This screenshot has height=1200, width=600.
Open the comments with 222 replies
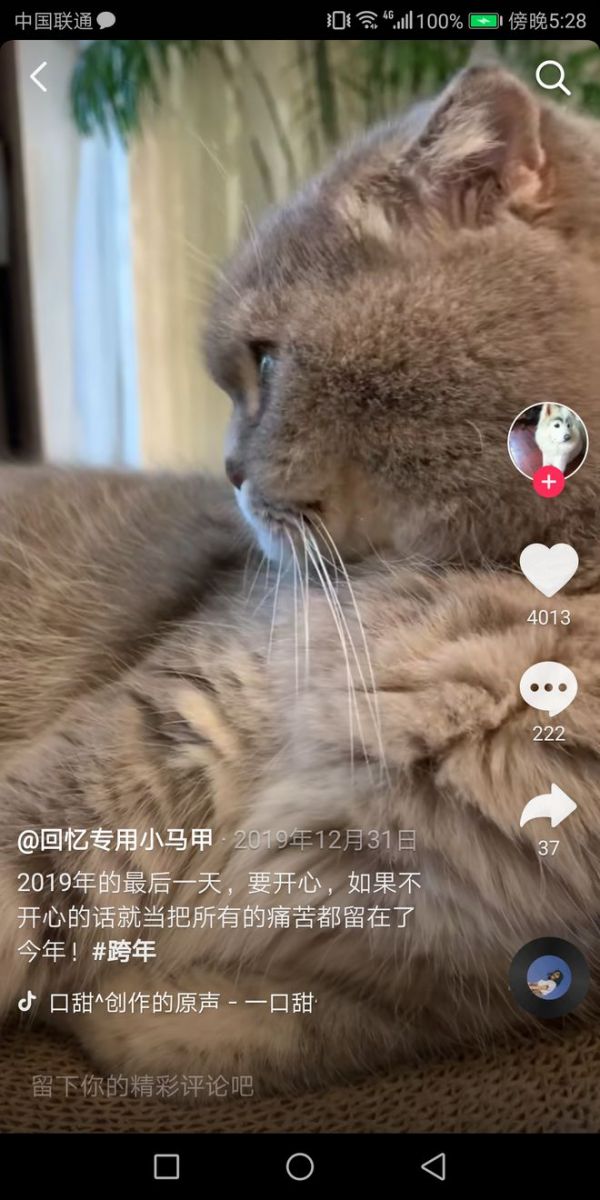tap(548, 690)
